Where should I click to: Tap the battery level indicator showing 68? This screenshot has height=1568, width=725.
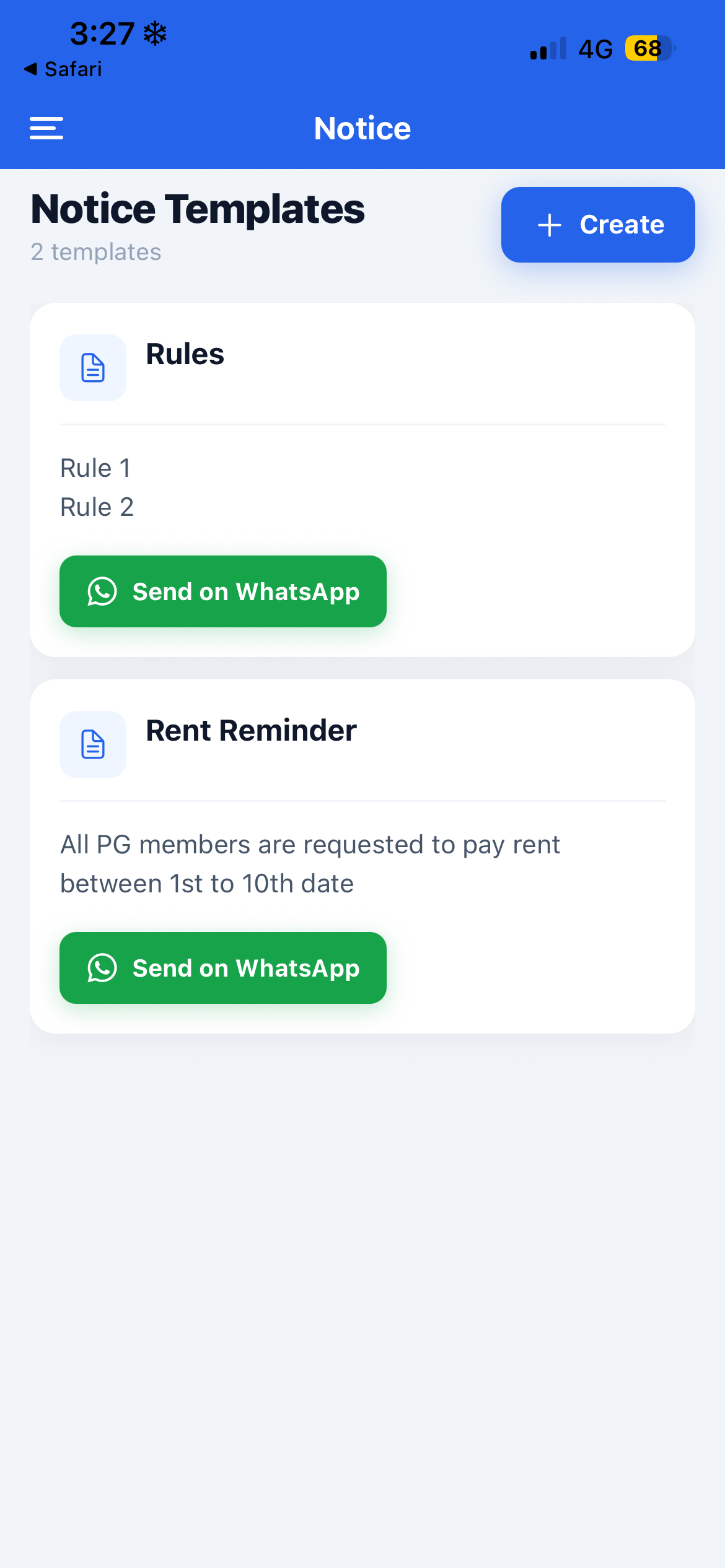[x=648, y=48]
